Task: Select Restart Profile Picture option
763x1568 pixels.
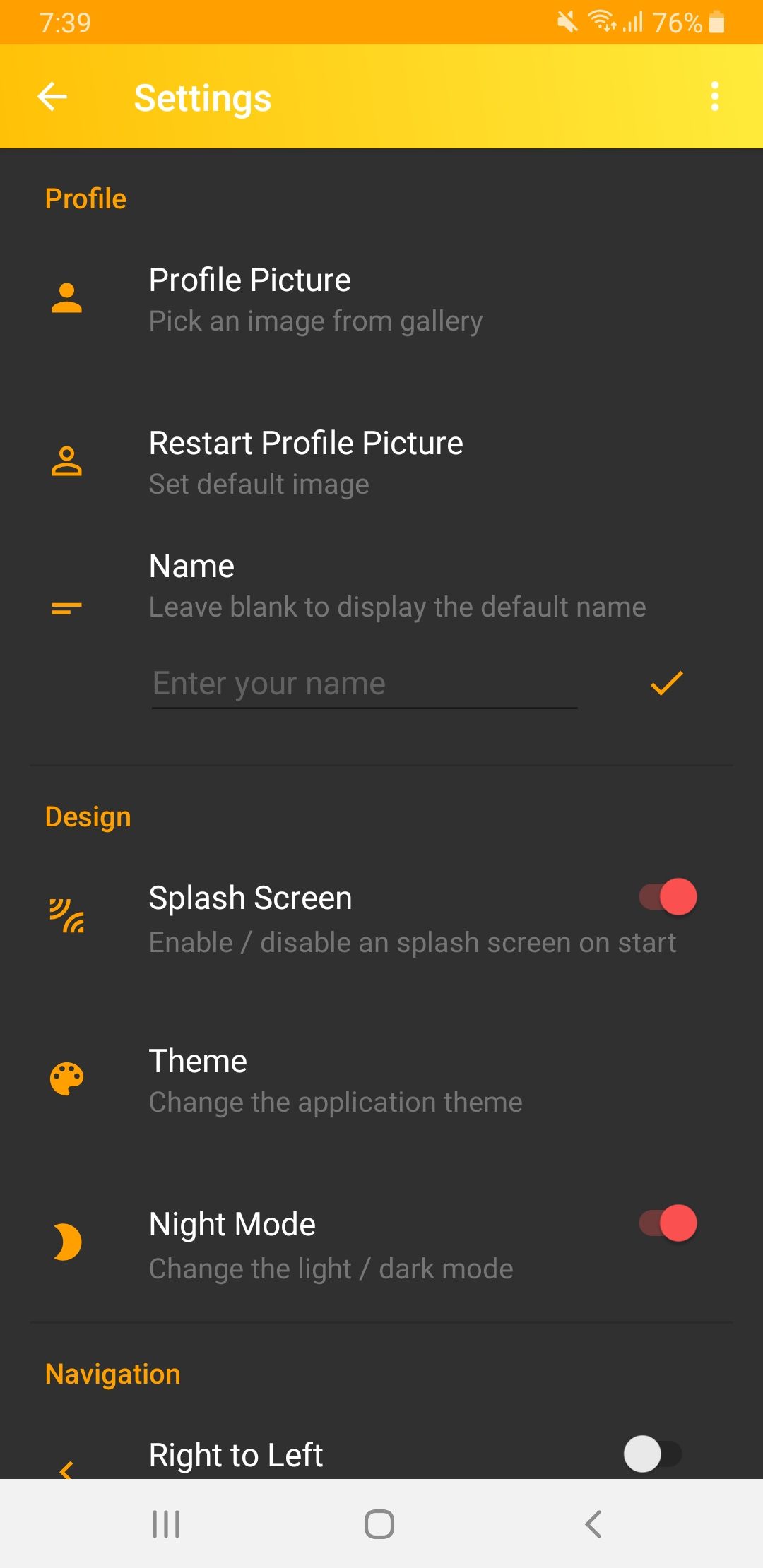Action: click(305, 463)
